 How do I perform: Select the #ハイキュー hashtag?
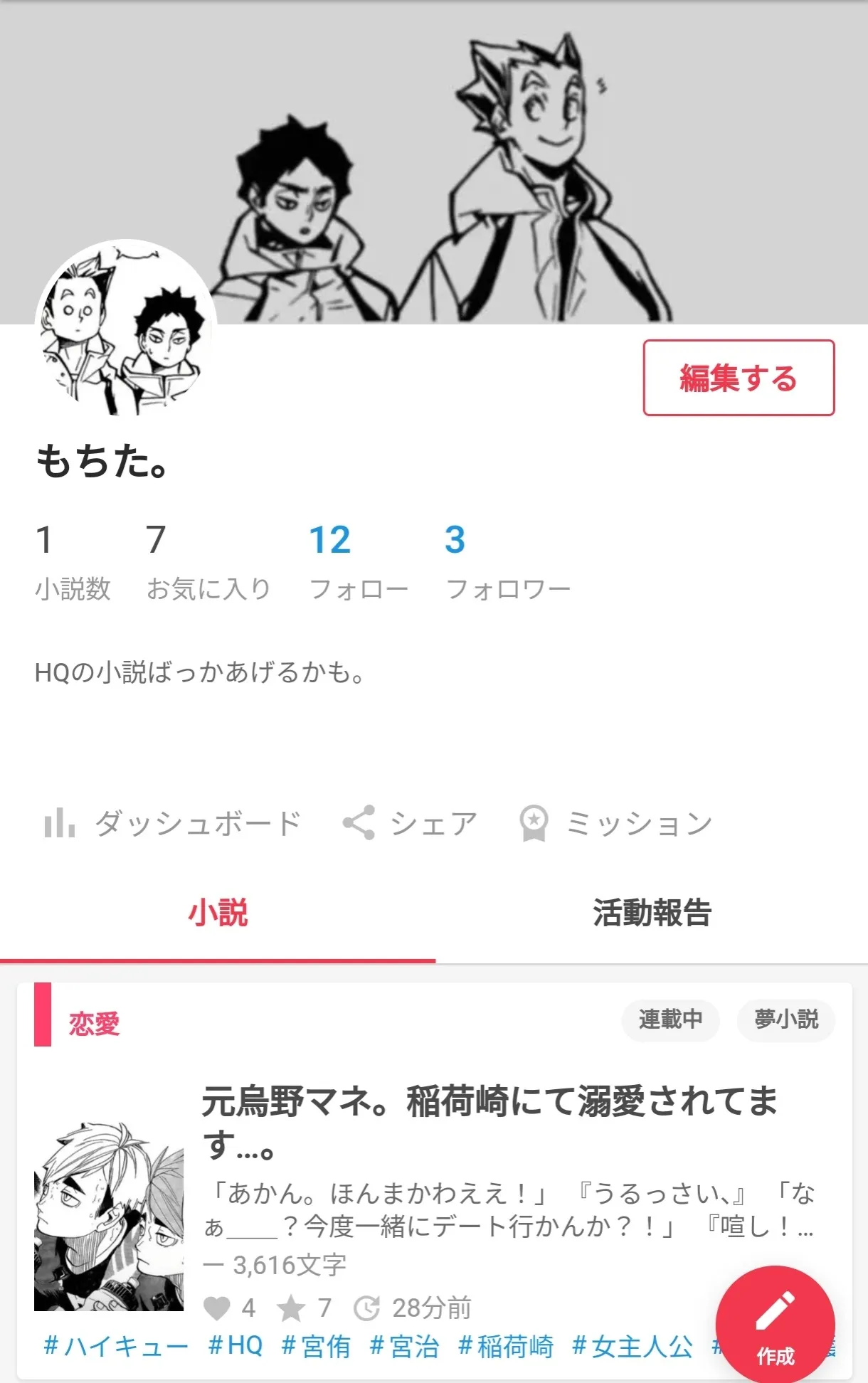[x=116, y=1346]
